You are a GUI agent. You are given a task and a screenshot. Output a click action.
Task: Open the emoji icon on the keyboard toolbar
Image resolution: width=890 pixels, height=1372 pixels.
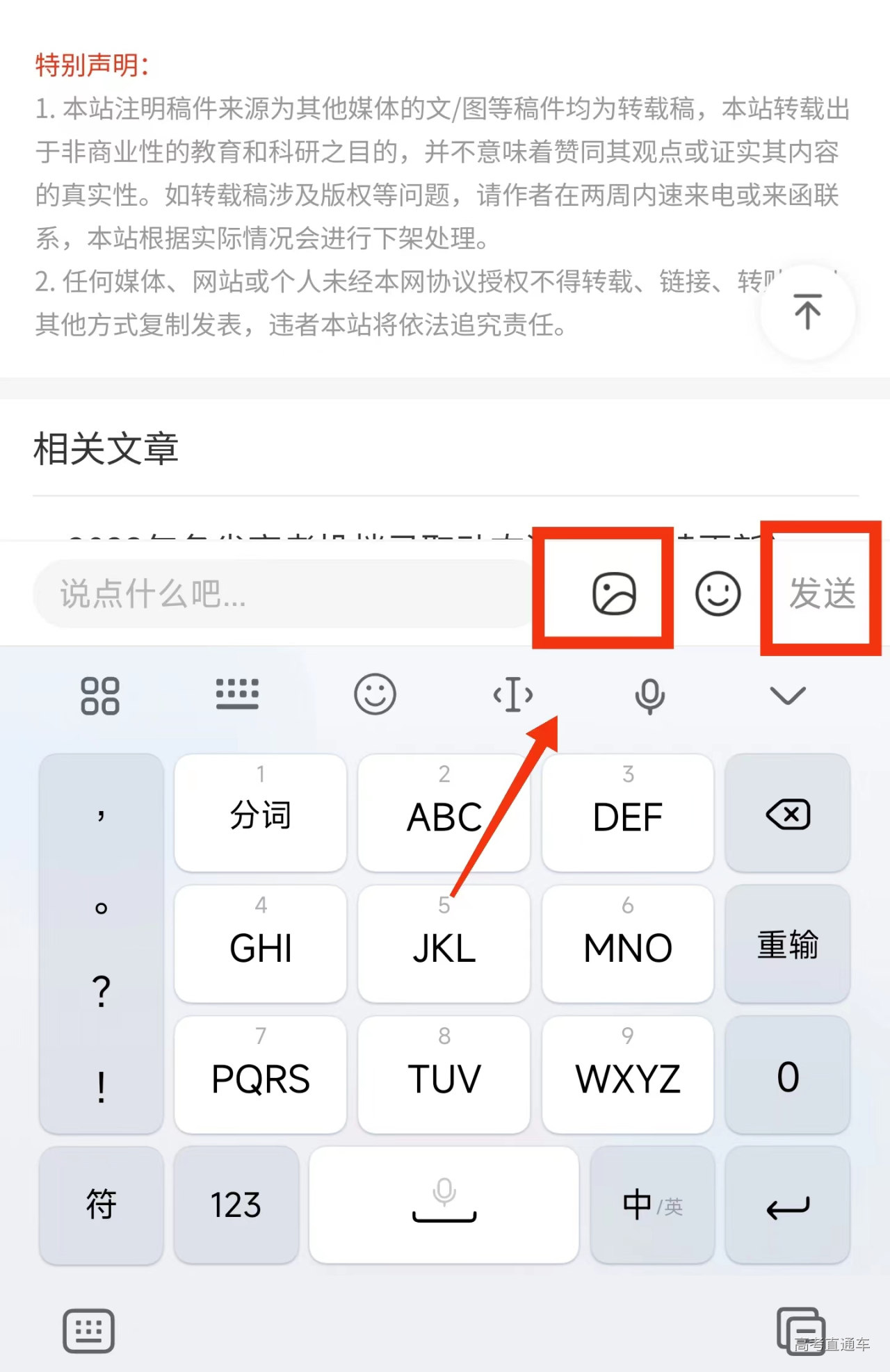click(375, 694)
